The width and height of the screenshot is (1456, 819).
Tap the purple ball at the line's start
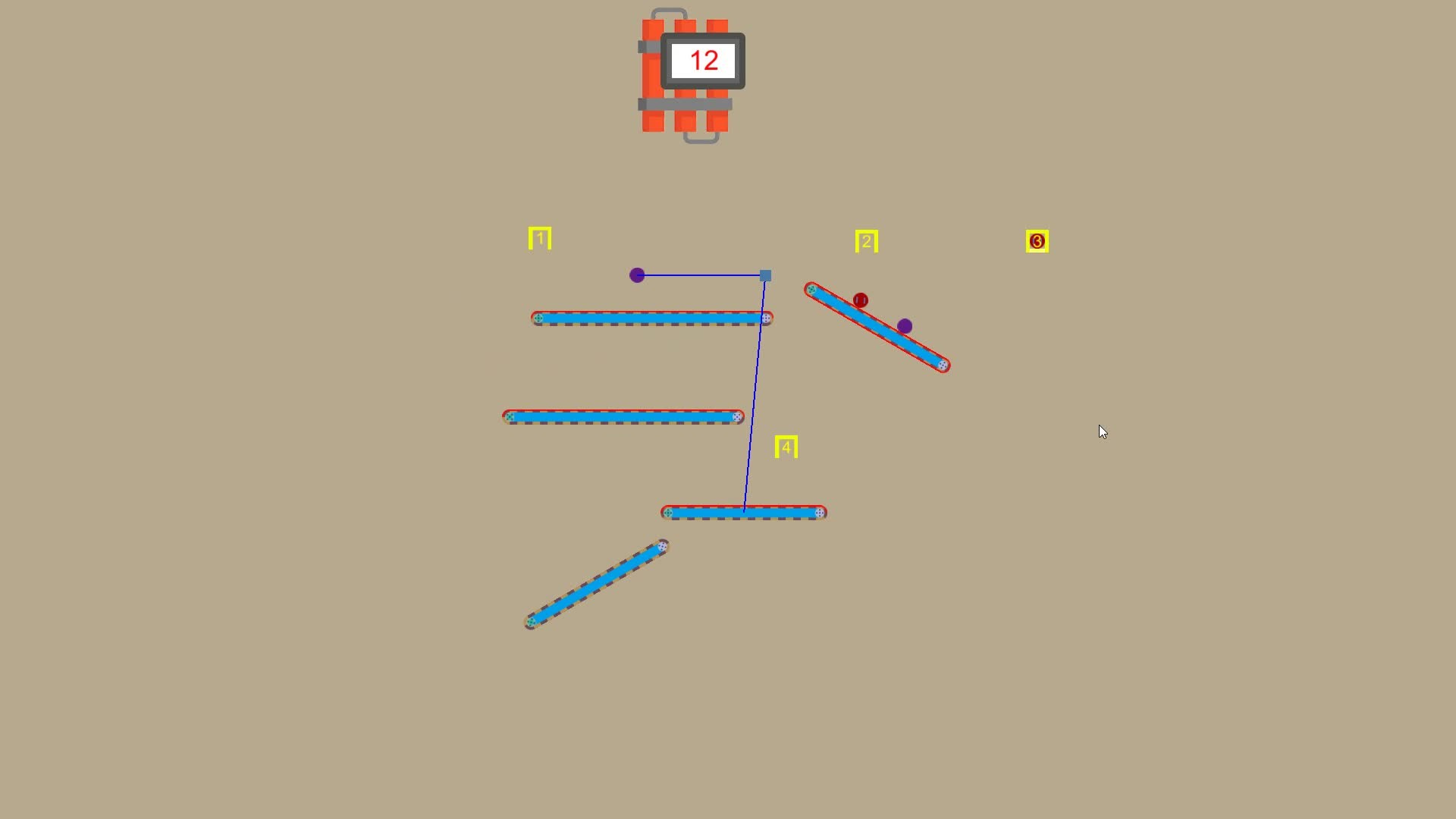point(637,275)
